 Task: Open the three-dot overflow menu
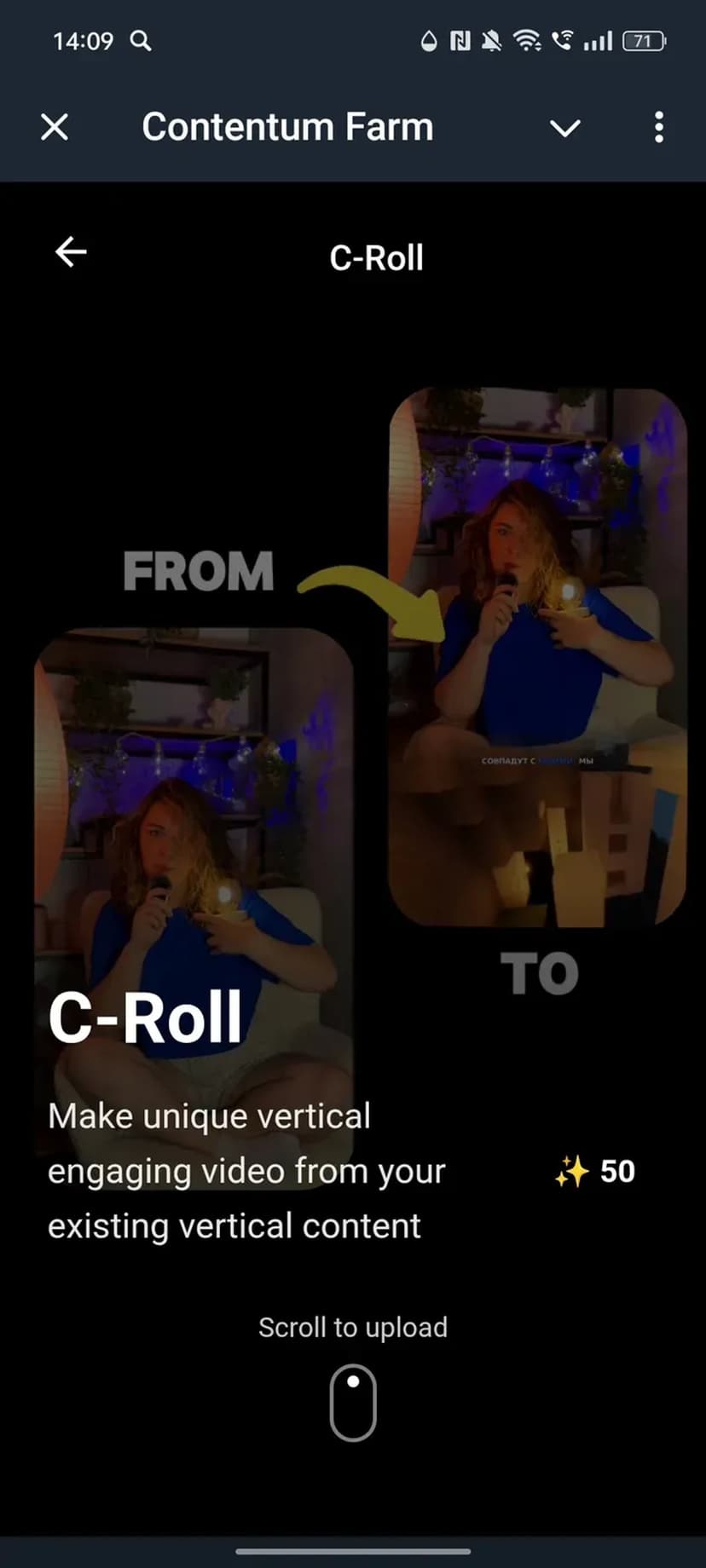click(x=658, y=128)
